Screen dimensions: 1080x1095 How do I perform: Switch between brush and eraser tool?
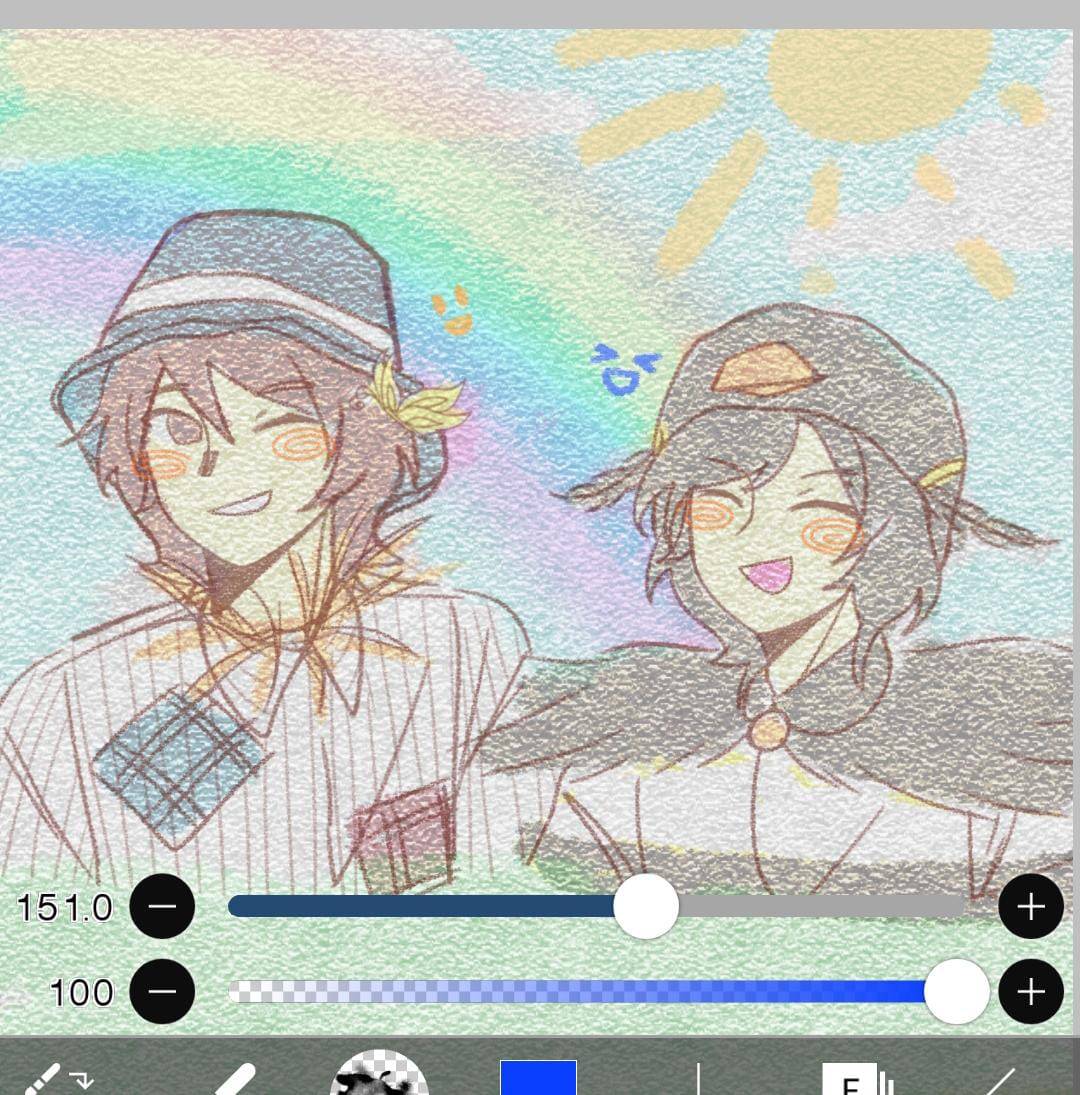58,1079
